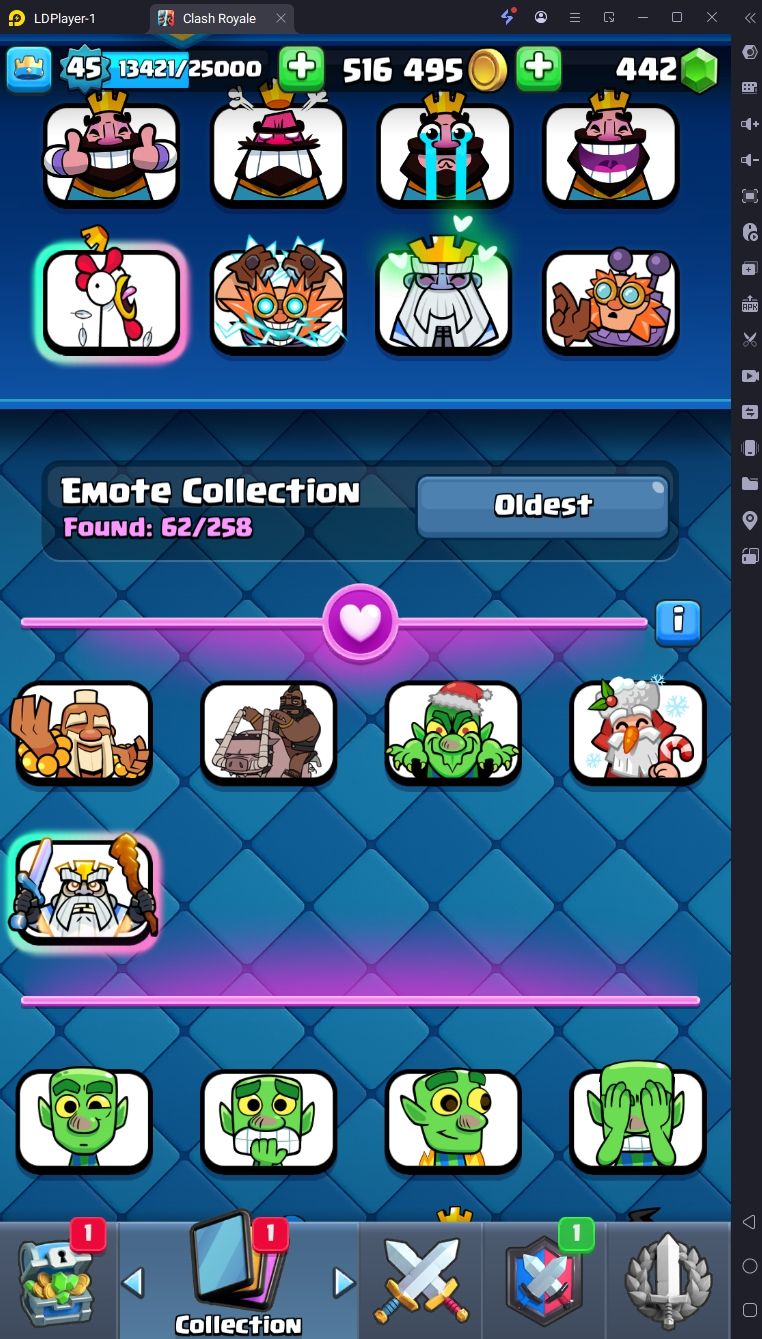Choose the Santa goblin emote
The image size is (762, 1339).
453,732
